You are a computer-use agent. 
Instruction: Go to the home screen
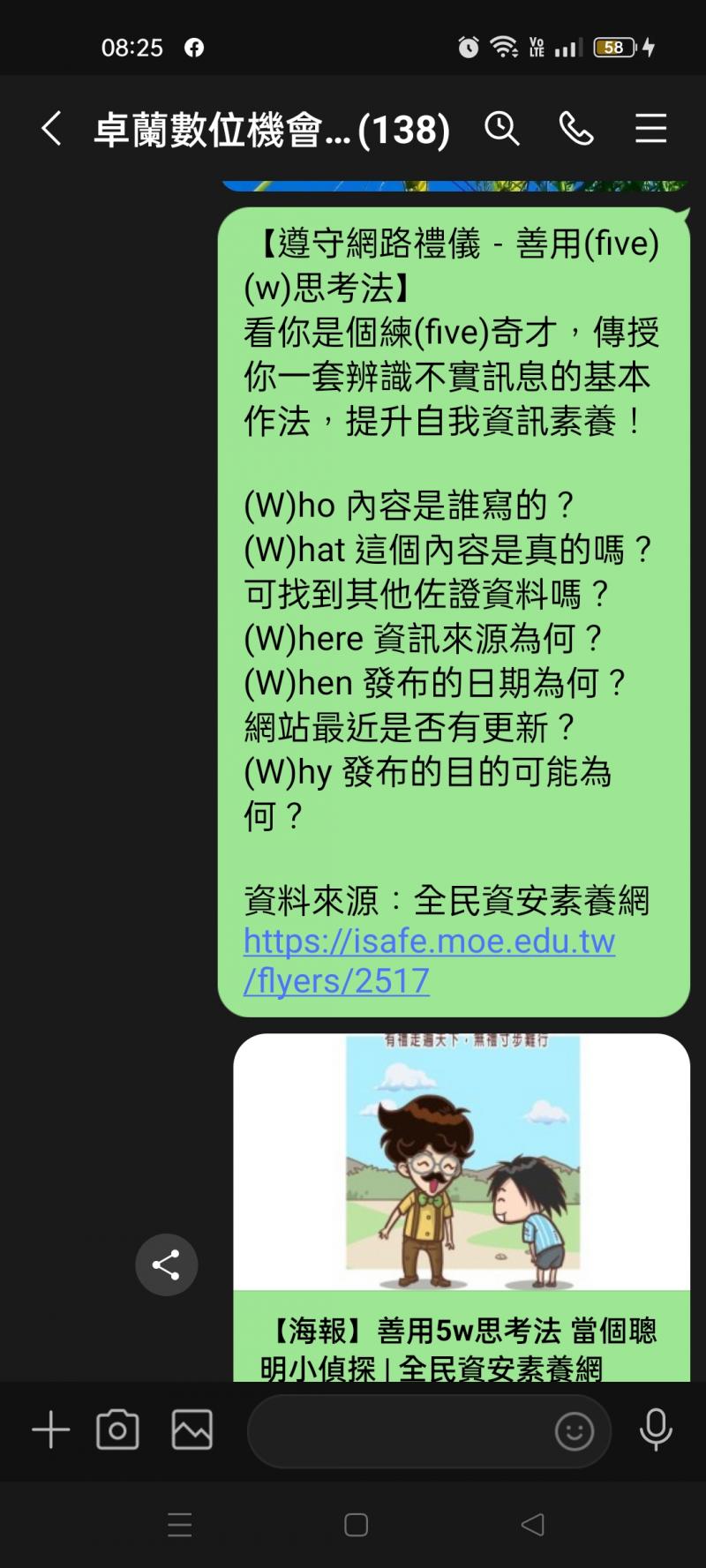356,1525
